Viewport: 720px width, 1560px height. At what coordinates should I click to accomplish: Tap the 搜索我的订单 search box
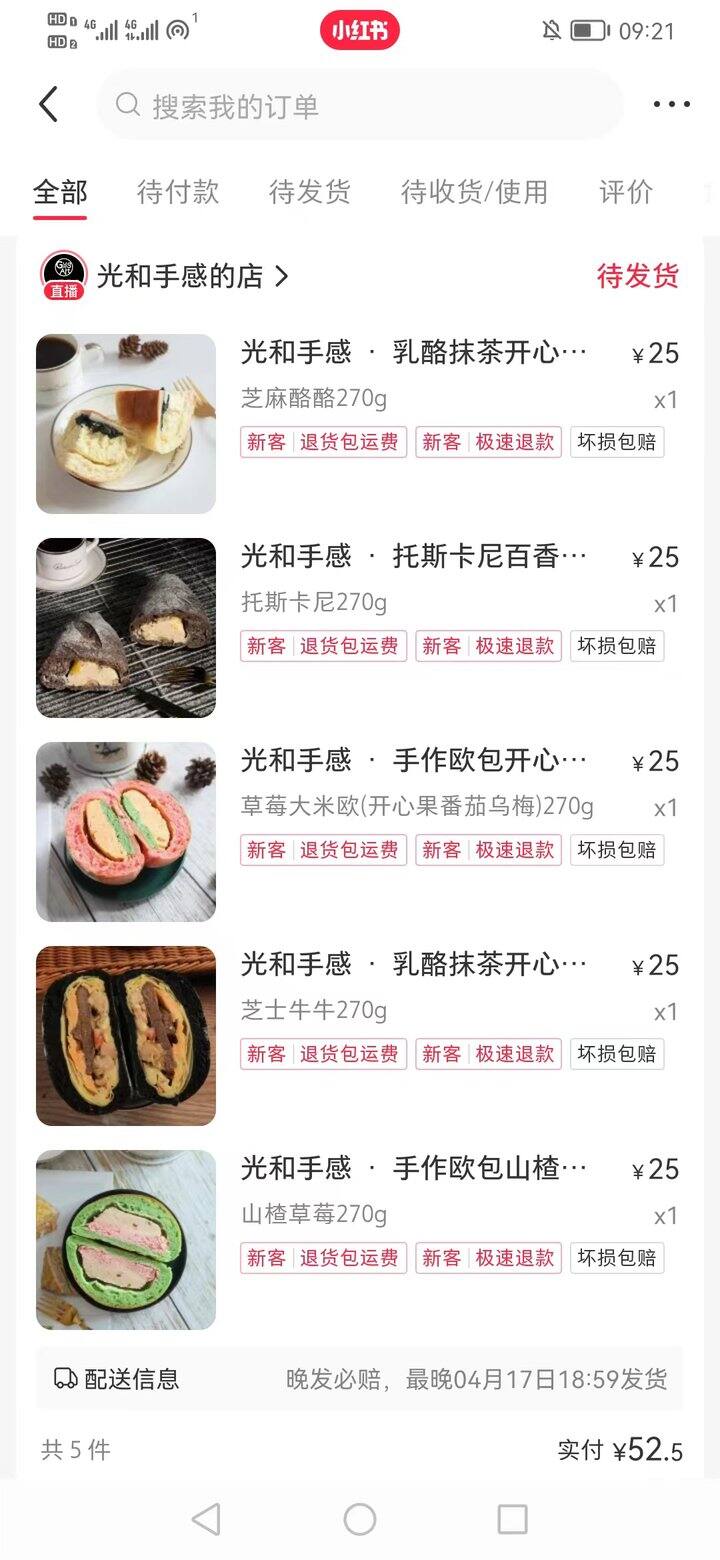tap(360, 105)
